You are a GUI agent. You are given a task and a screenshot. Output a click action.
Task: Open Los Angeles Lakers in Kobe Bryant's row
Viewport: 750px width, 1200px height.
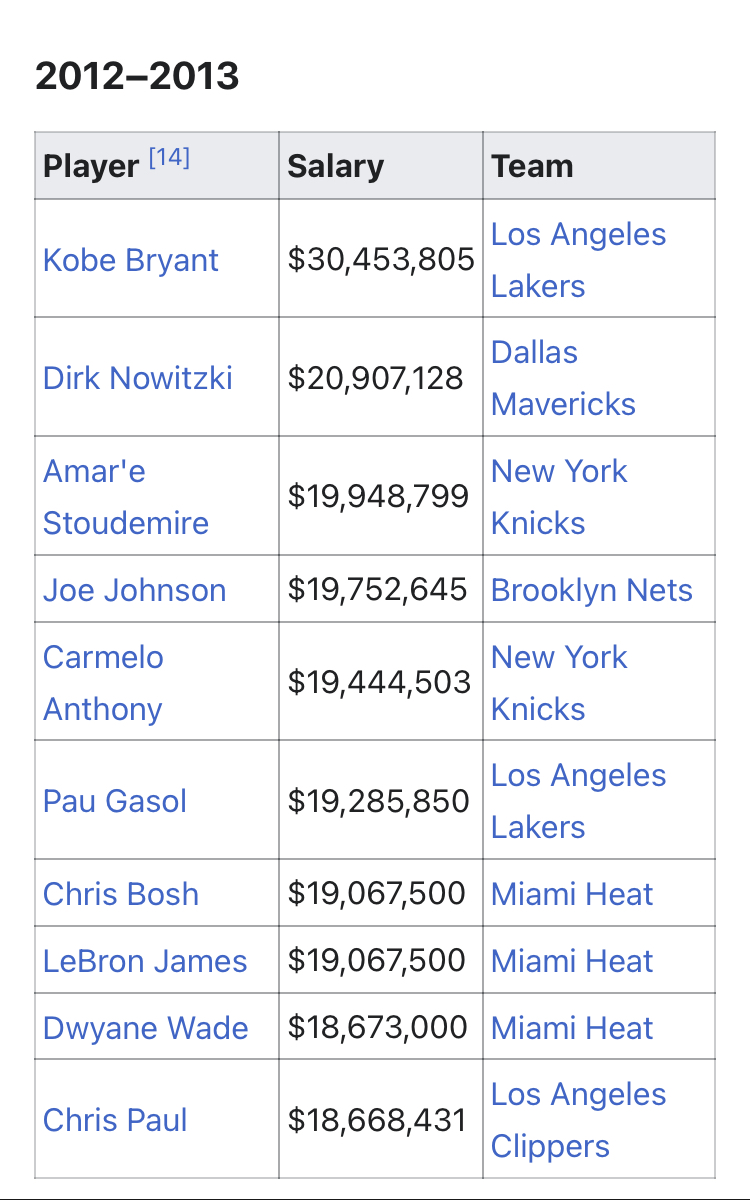pyautogui.click(x=579, y=260)
